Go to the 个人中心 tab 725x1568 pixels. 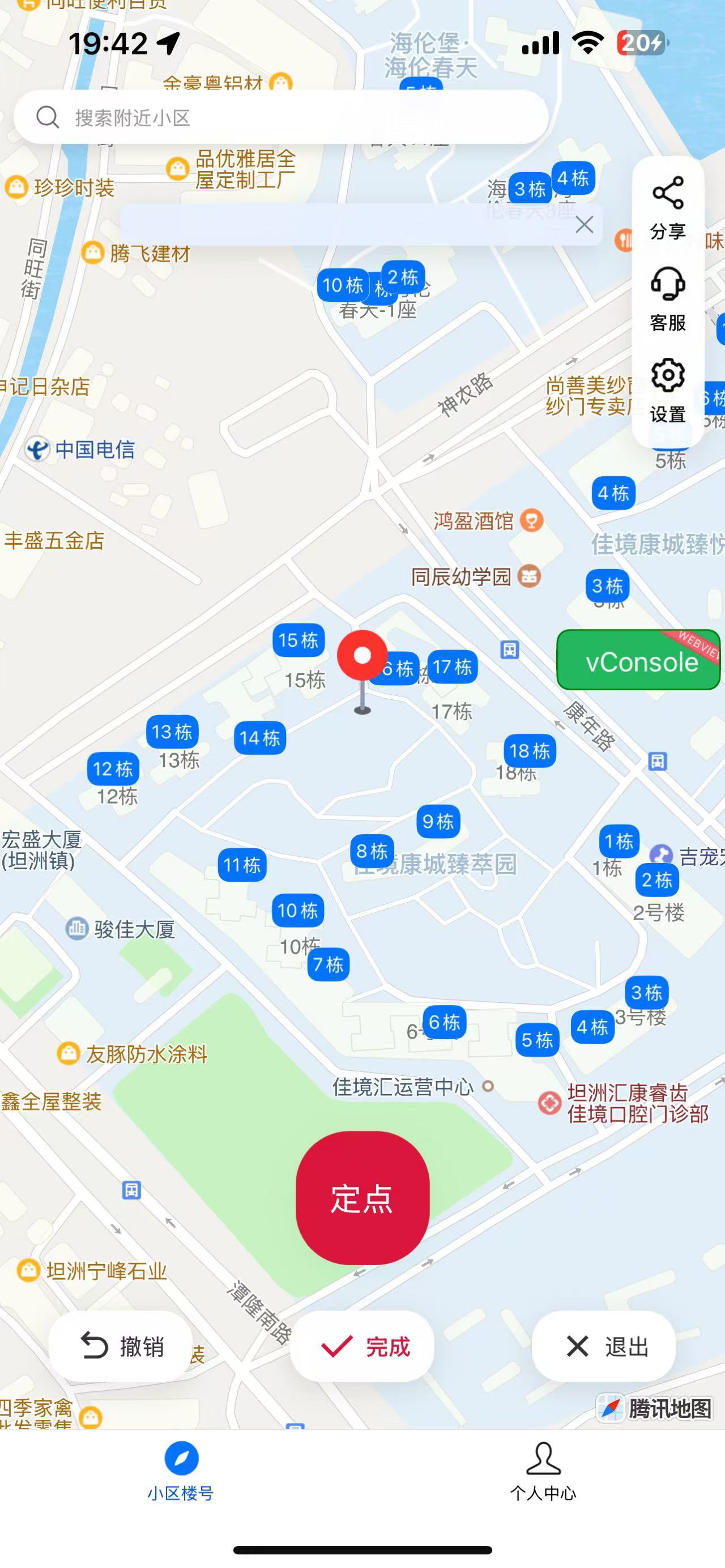pyautogui.click(x=543, y=1470)
